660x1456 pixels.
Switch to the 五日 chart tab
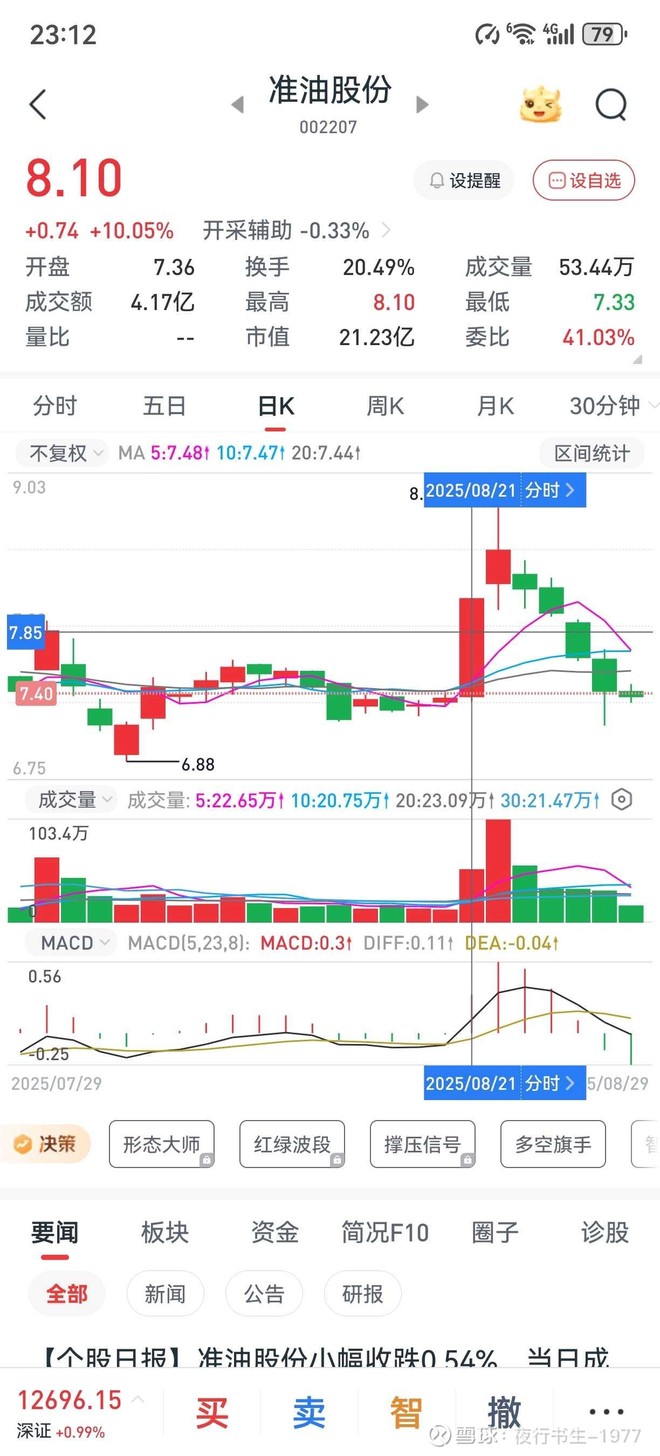165,406
